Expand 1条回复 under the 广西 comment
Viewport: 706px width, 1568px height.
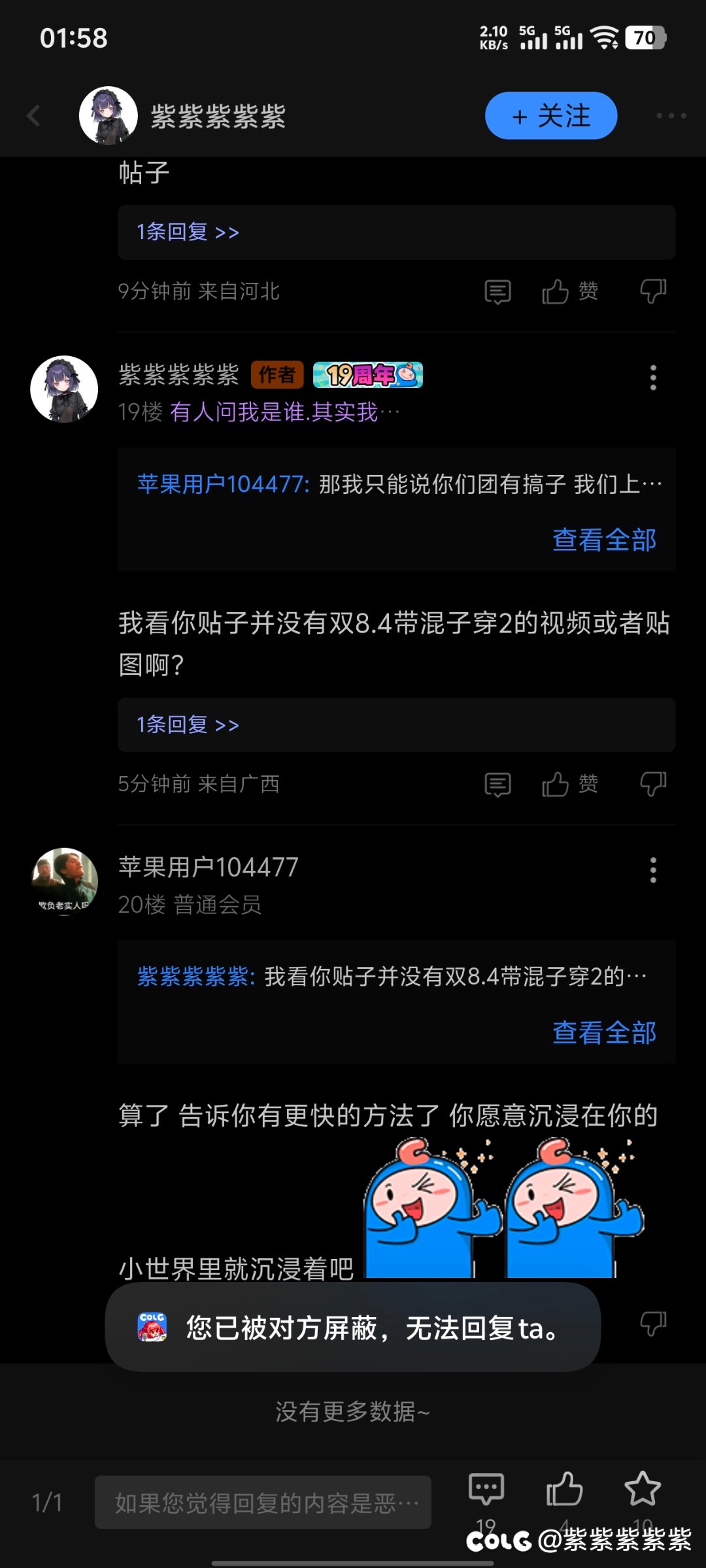(x=188, y=725)
